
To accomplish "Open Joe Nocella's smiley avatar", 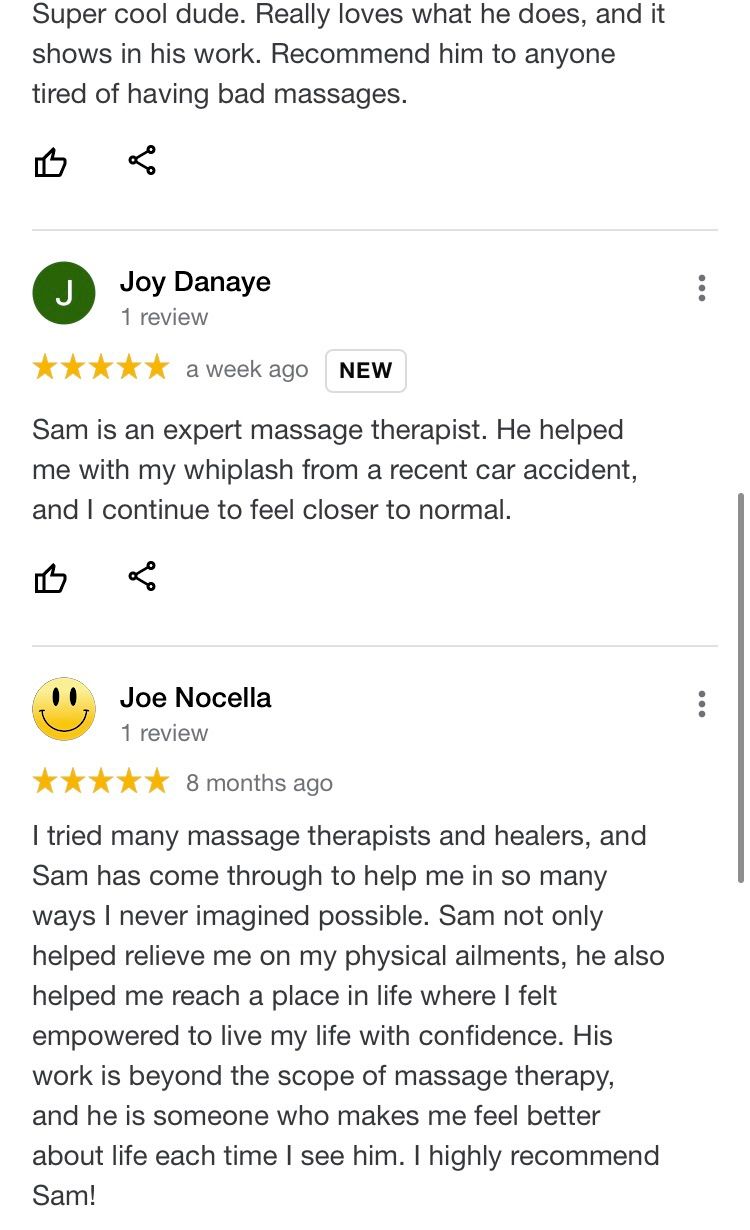I will [x=64, y=709].
